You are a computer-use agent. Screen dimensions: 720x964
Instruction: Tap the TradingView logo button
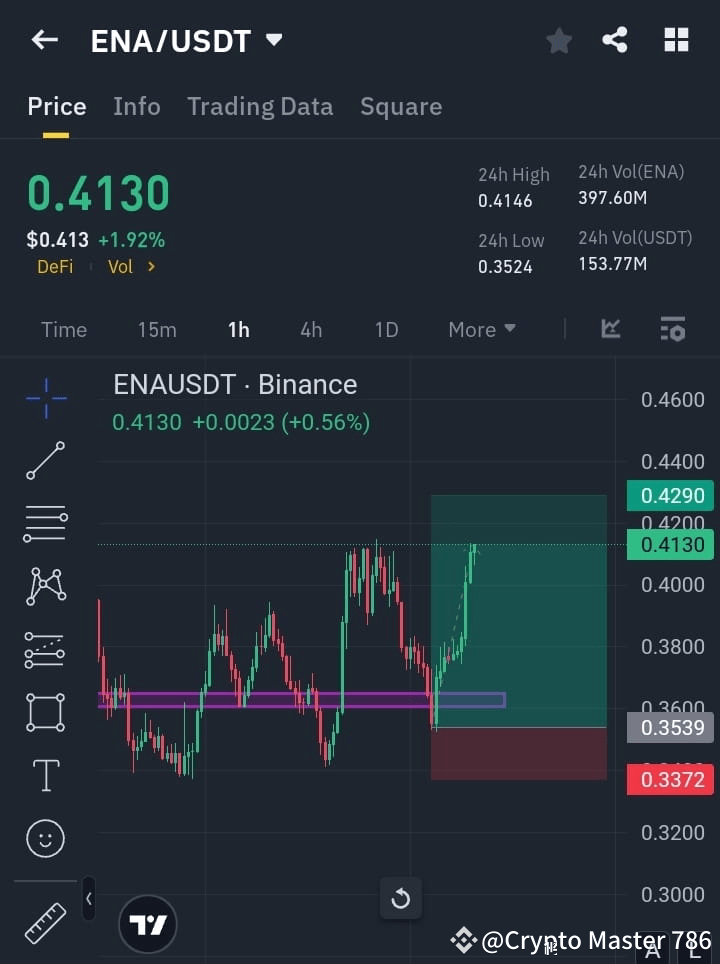point(148,924)
